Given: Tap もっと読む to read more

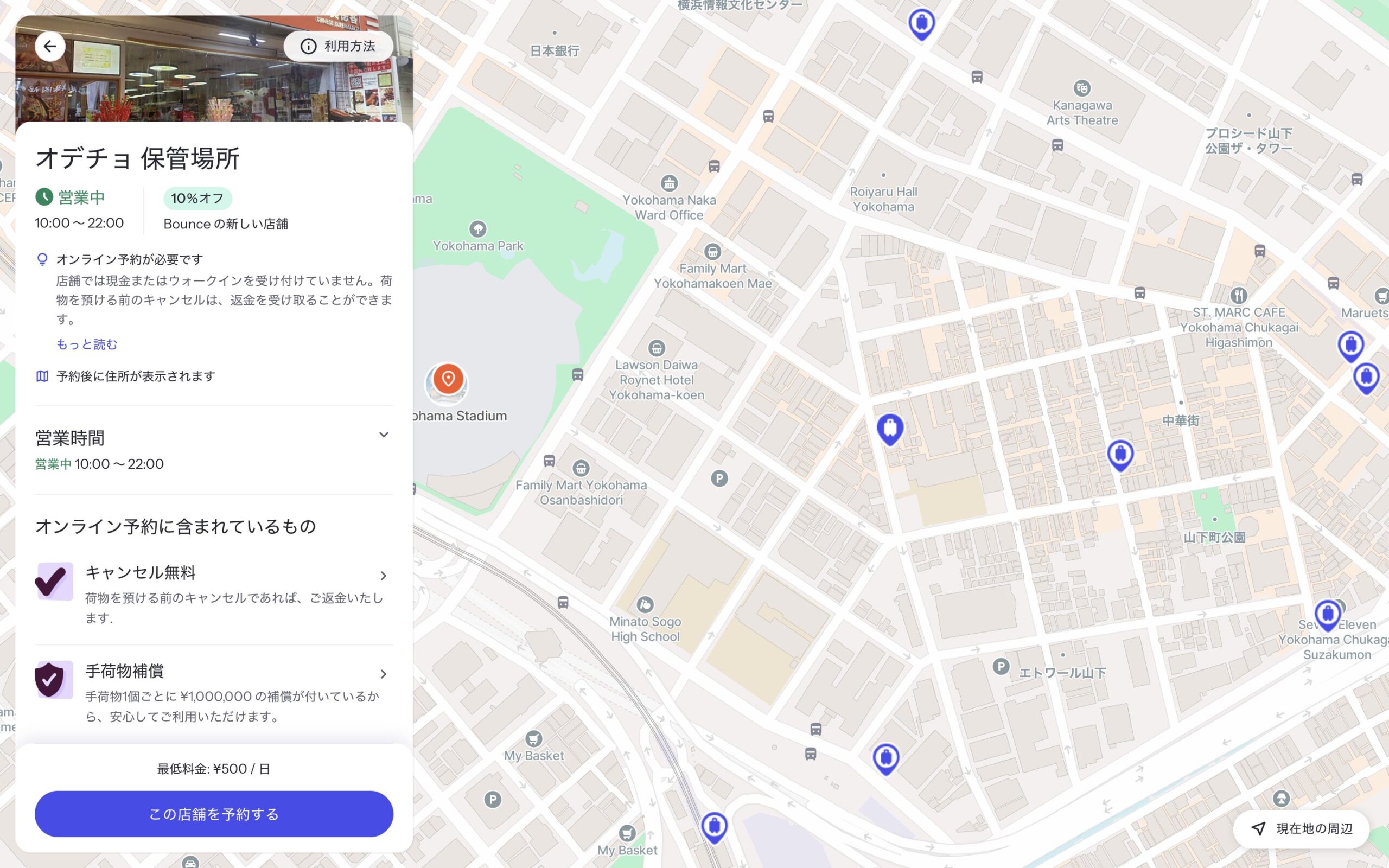Looking at the screenshot, I should click(87, 344).
